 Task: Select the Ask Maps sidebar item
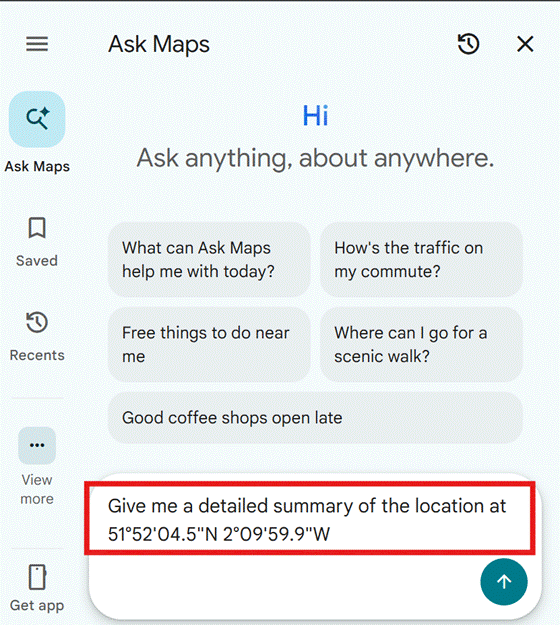[37, 133]
